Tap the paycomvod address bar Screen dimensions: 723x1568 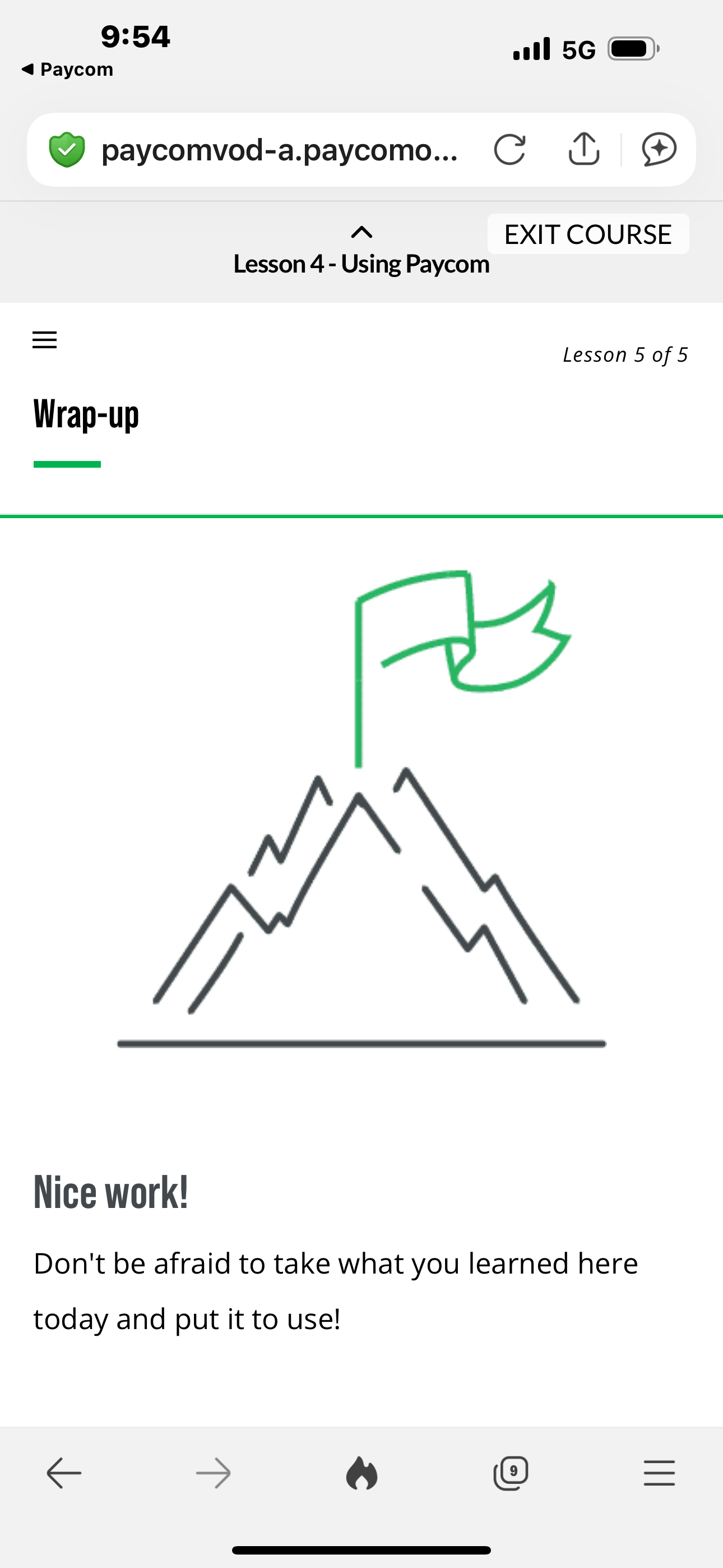click(280, 150)
